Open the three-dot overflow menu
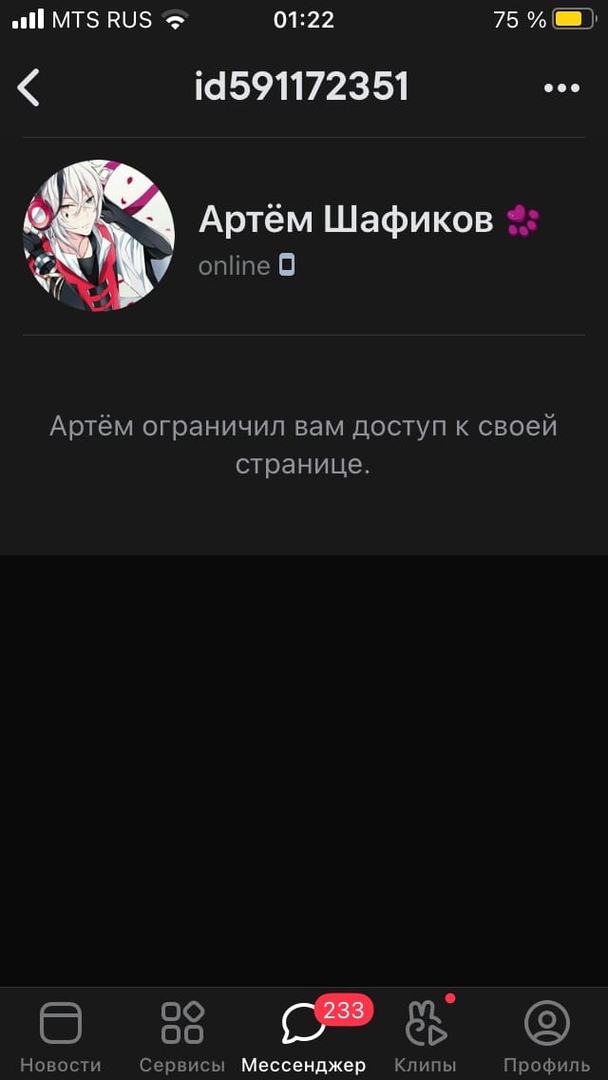 pyautogui.click(x=561, y=88)
